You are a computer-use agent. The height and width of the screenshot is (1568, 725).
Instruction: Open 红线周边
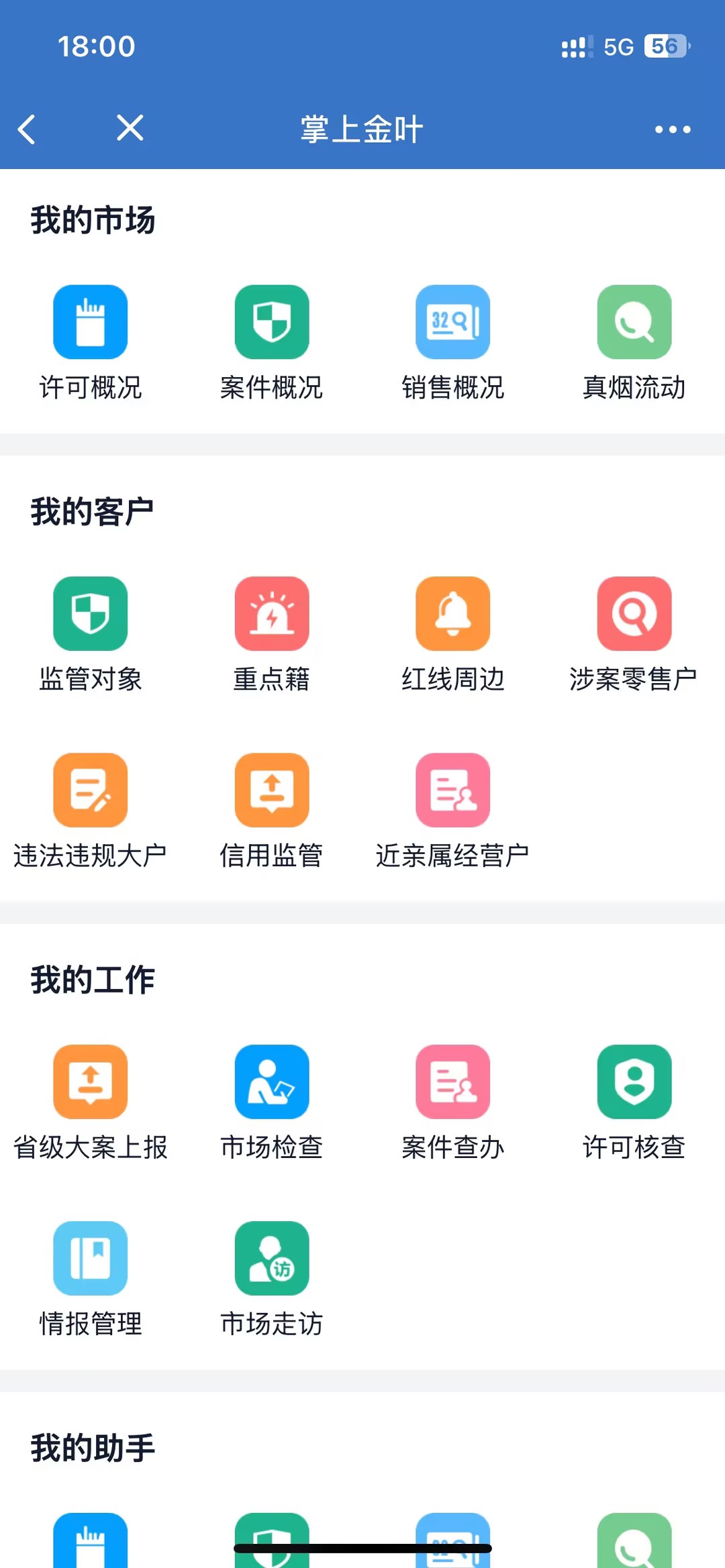tap(453, 614)
